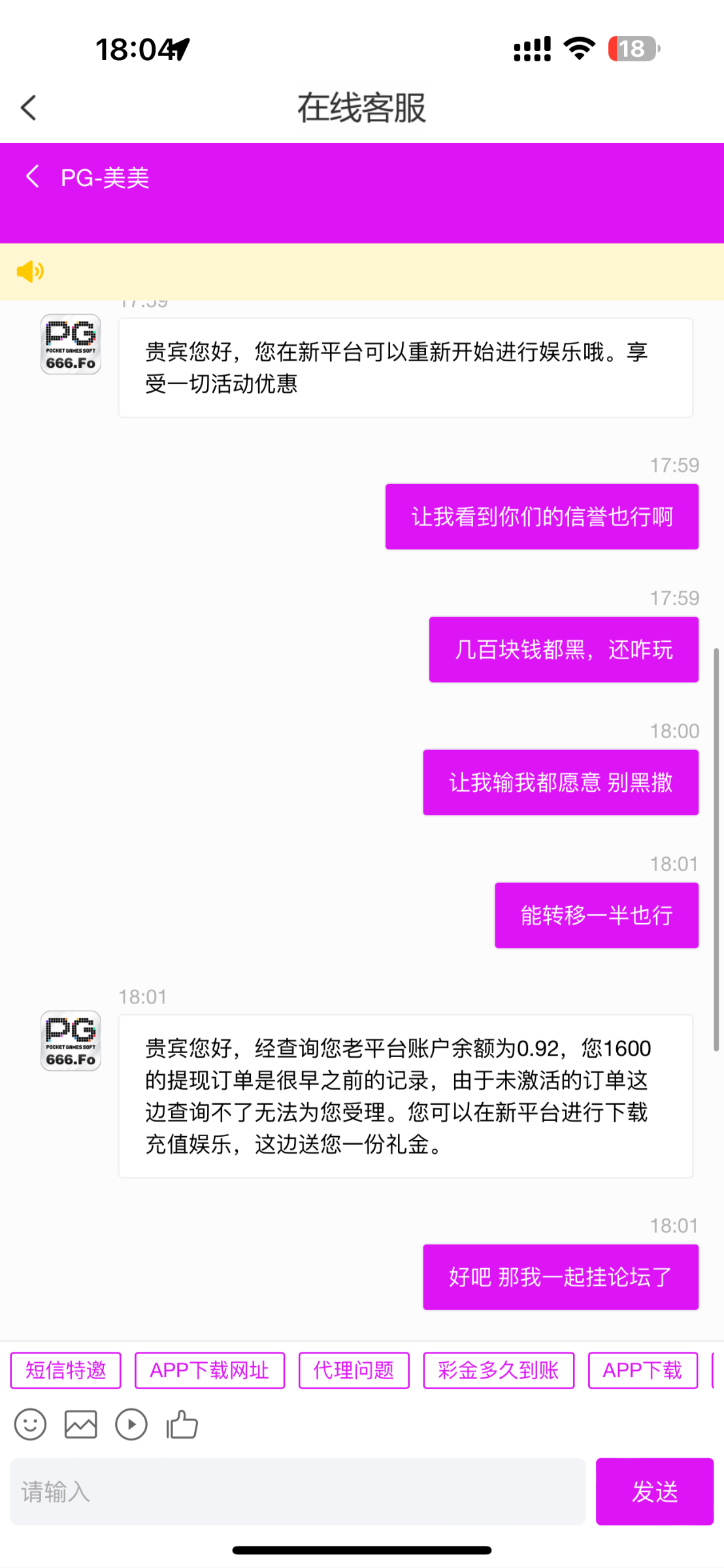Tap the APP下载 quick reply option
Screen dimensions: 724x1568
pos(642,1370)
